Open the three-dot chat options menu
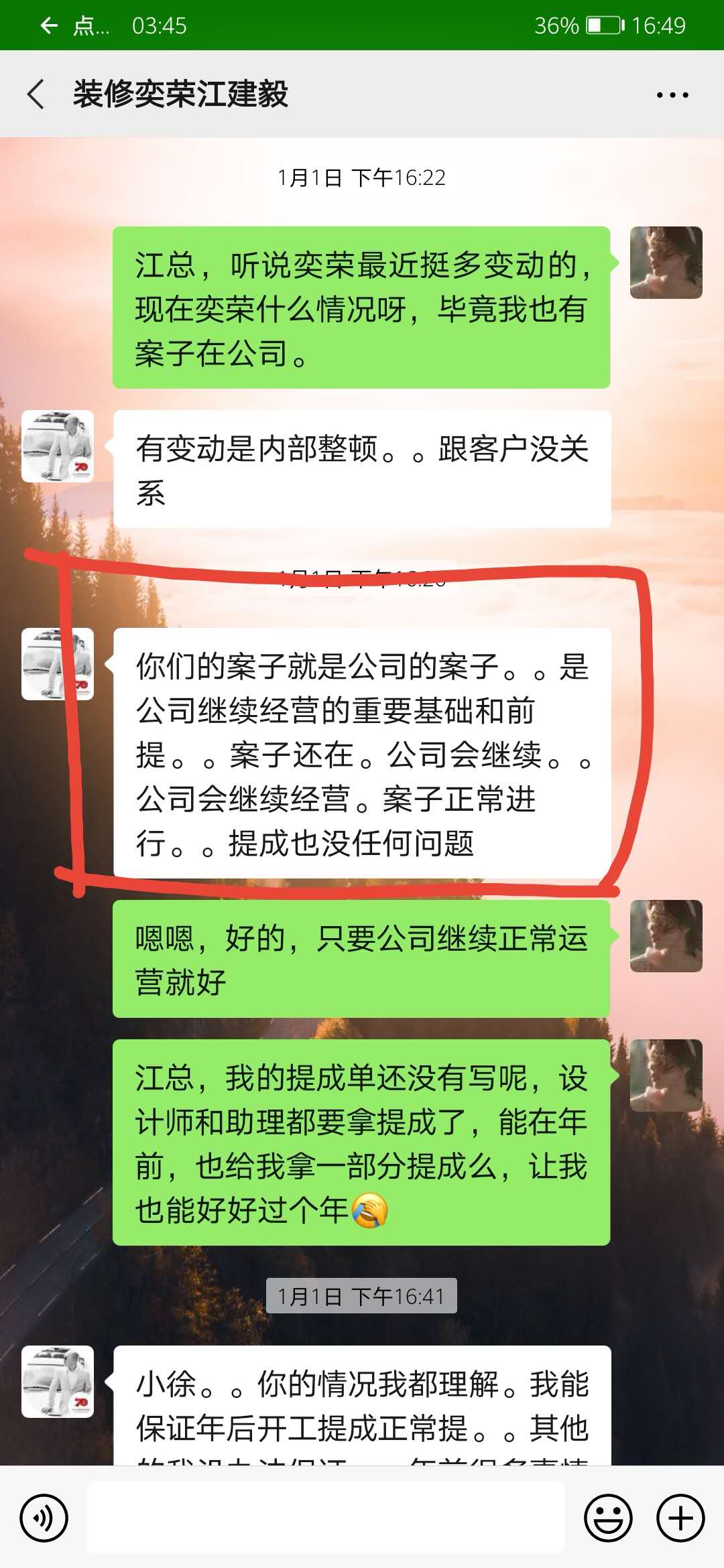This screenshot has width=724, height=1568. coord(672,95)
